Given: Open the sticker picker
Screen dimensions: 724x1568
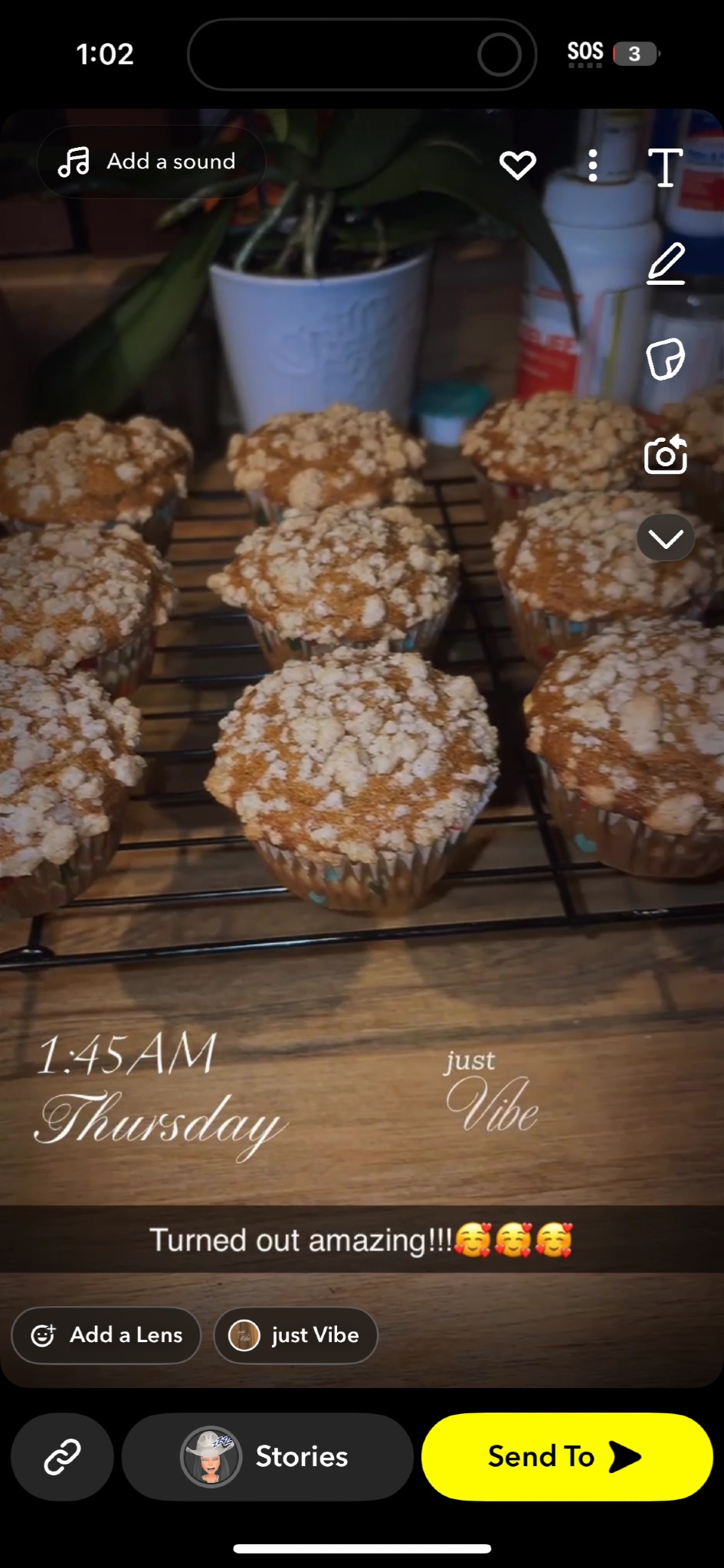Looking at the screenshot, I should click(x=665, y=359).
